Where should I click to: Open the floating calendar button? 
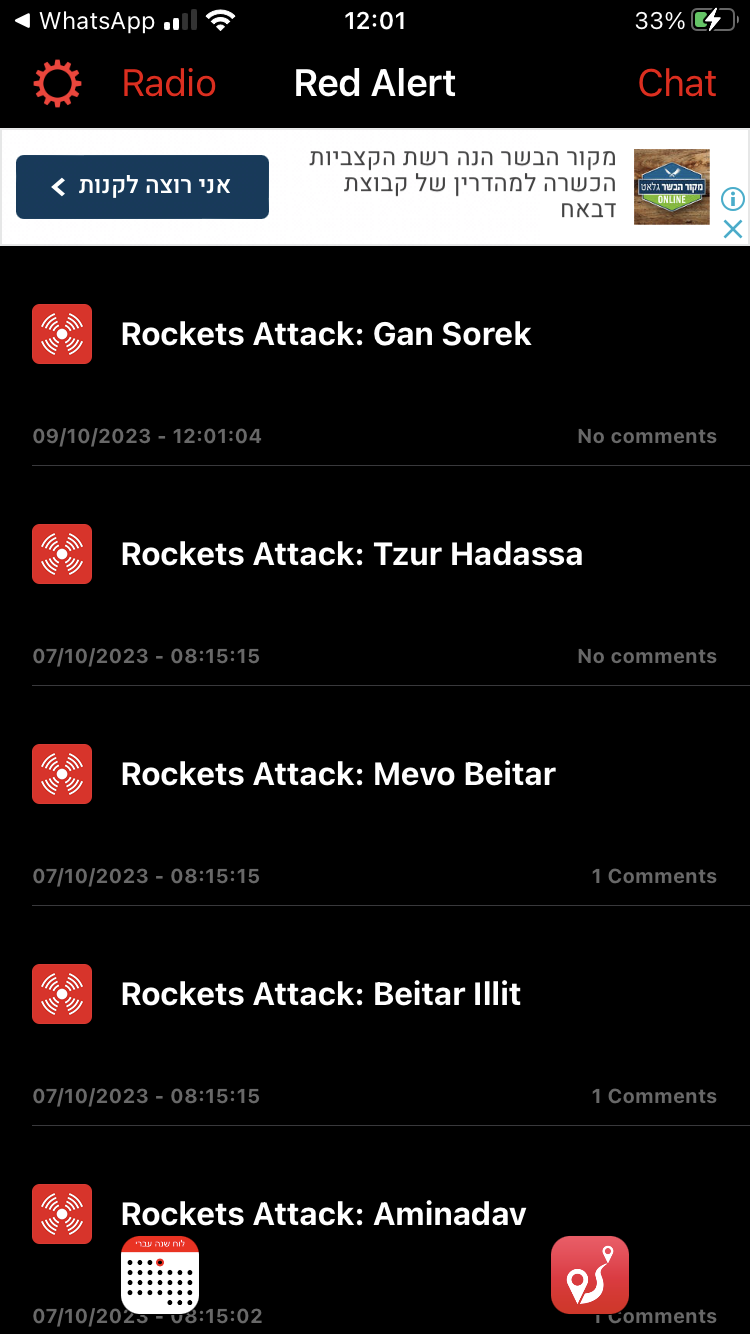tap(160, 1274)
